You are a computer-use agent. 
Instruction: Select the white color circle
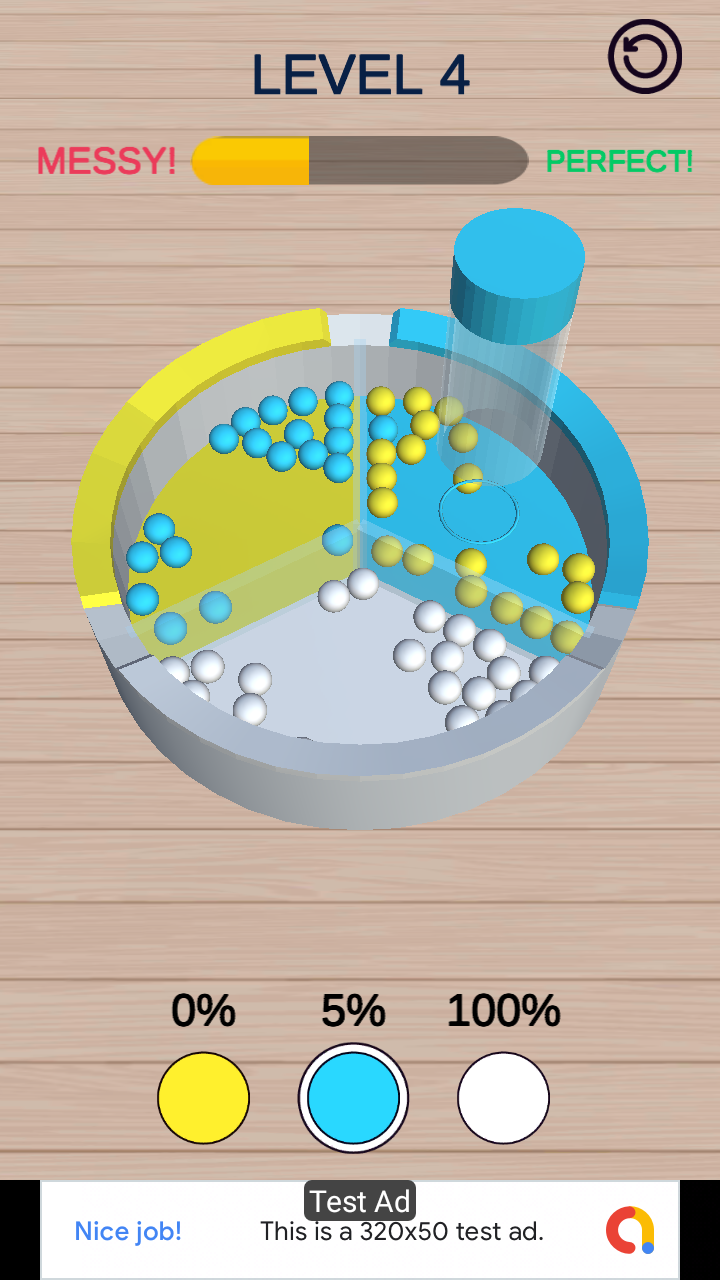tap(503, 1097)
